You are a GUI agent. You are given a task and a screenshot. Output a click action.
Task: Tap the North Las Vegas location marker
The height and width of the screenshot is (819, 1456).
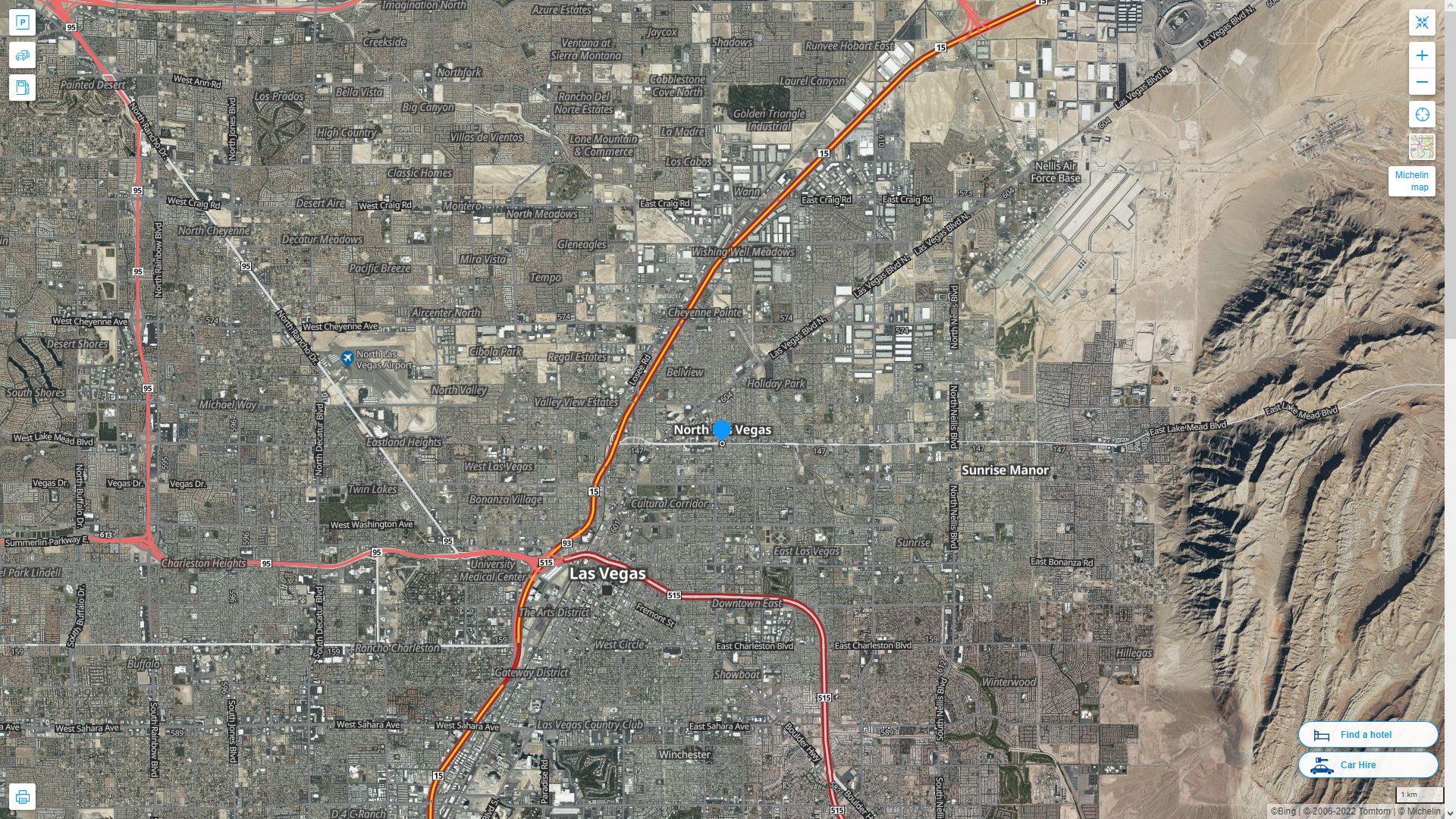[722, 431]
